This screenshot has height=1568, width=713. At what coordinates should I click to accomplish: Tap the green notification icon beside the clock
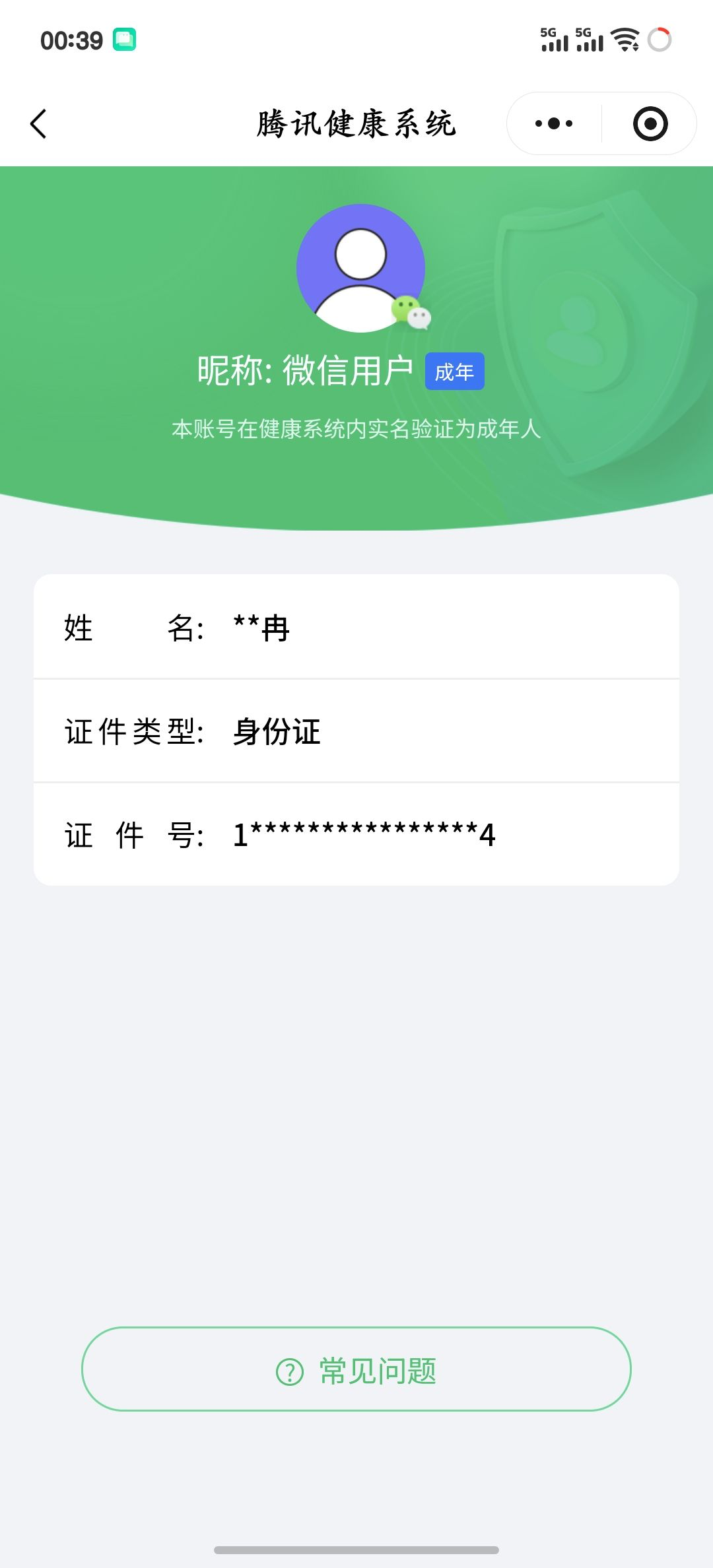[123, 40]
